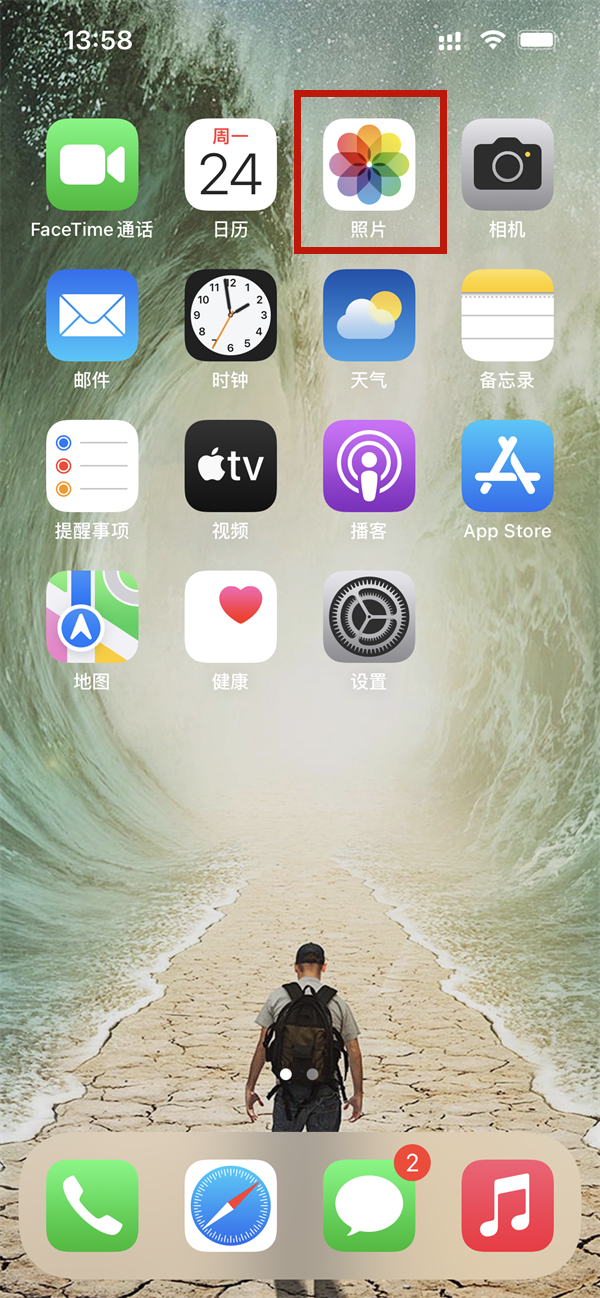This screenshot has height=1298, width=600.
Task: Check the 天气 weather app
Action: click(369, 315)
